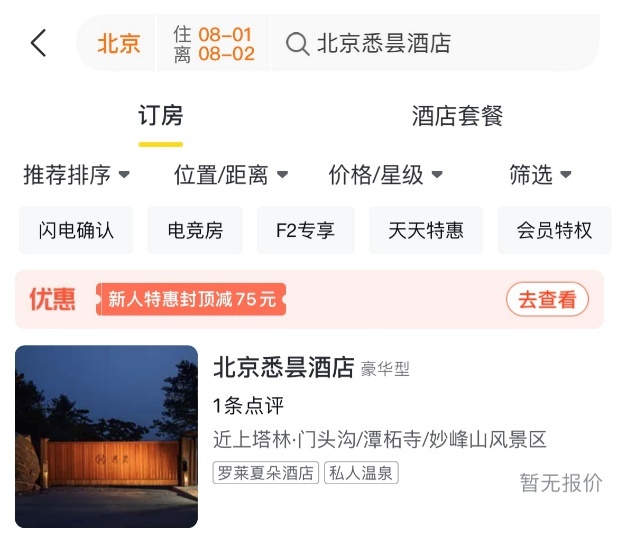The width and height of the screenshot is (618, 556).
Task: Filter by 电竞房
Action: (195, 231)
